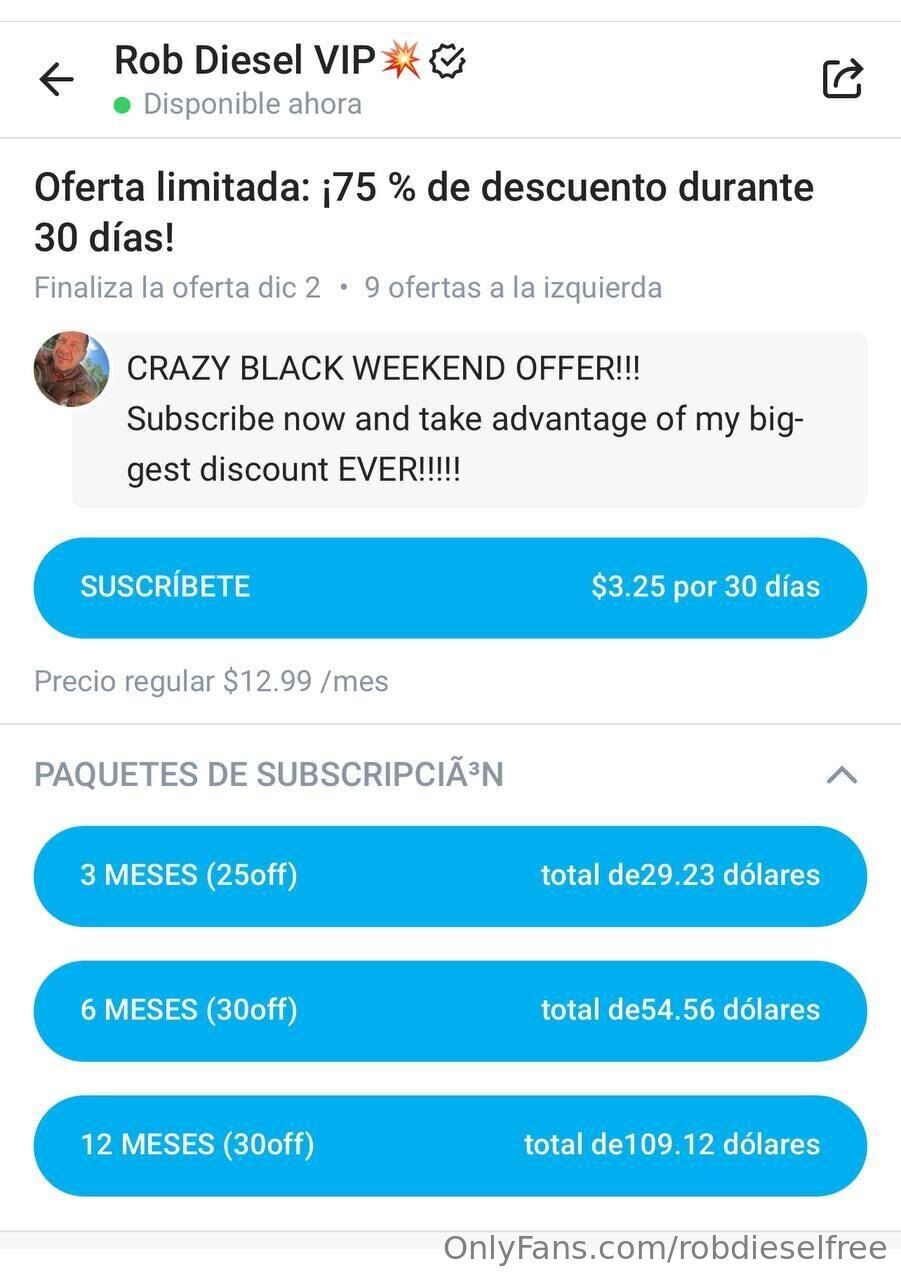Pick the 12 MESES subscription package
This screenshot has height=1280, width=901.
coord(450,1145)
